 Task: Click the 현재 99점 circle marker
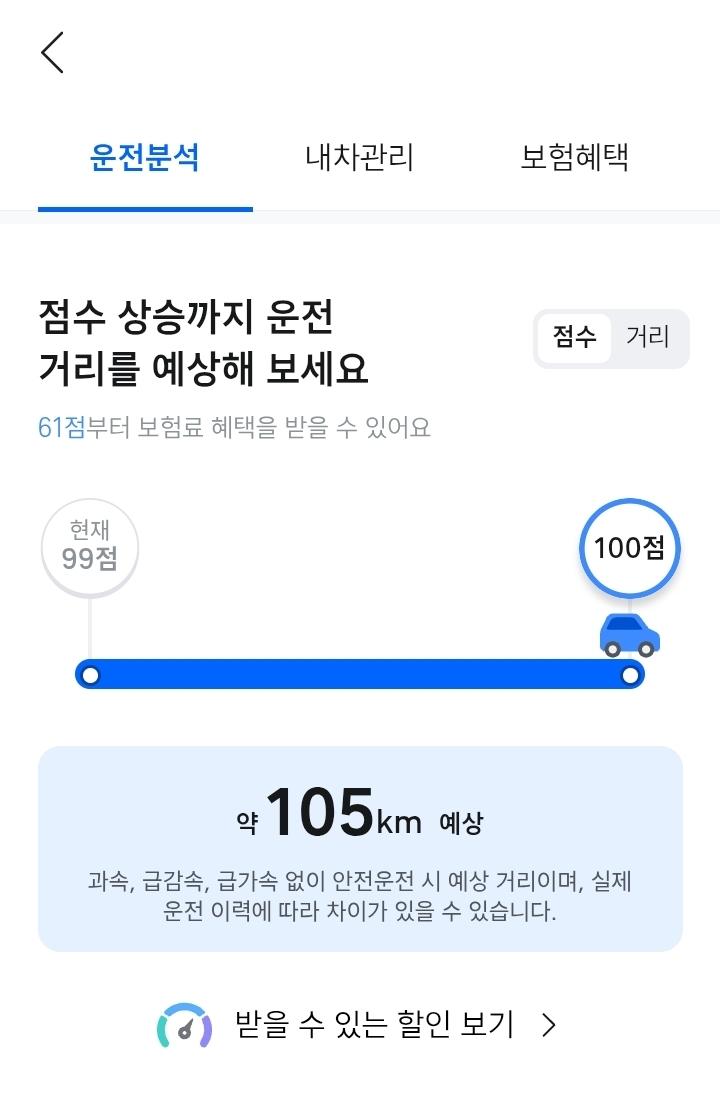pos(91,548)
